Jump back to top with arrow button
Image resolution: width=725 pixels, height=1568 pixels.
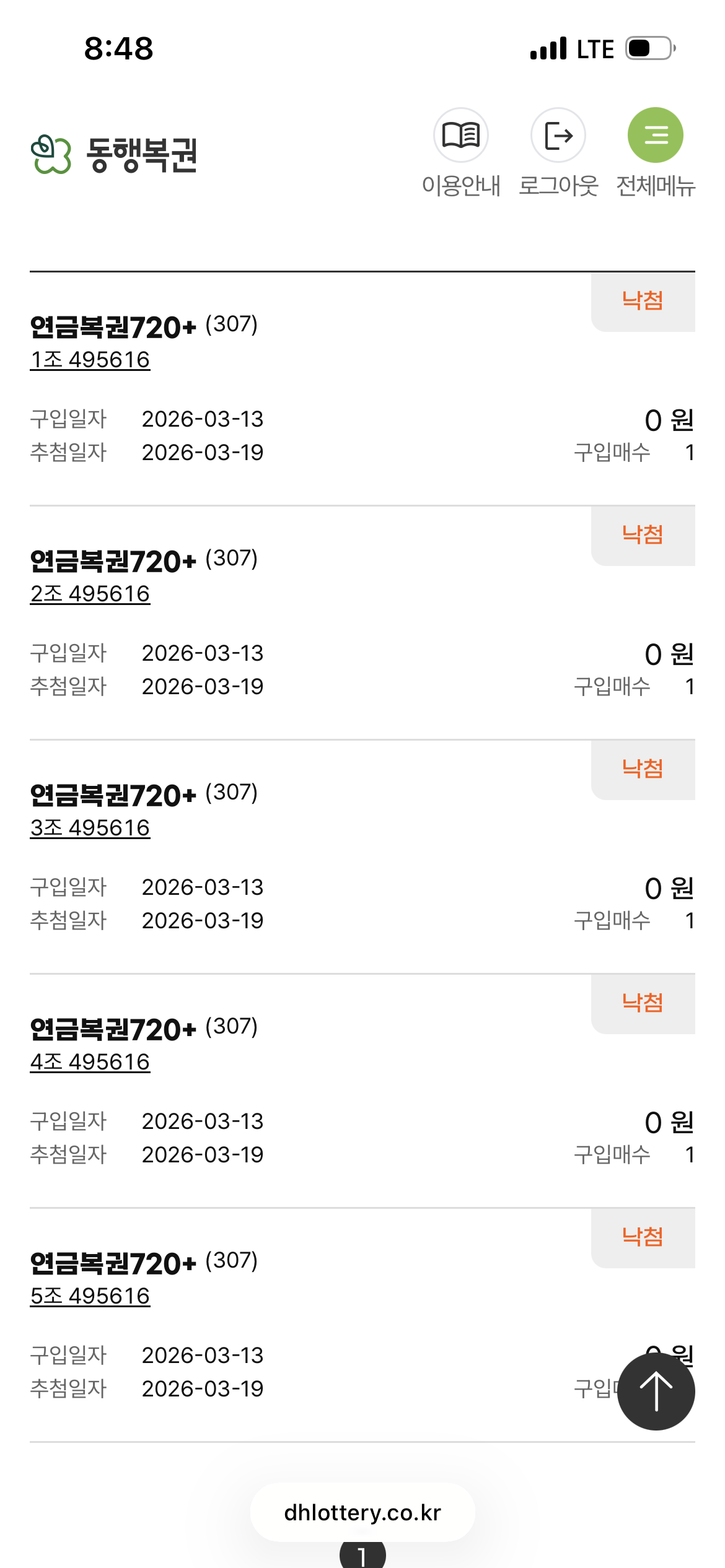click(656, 1392)
